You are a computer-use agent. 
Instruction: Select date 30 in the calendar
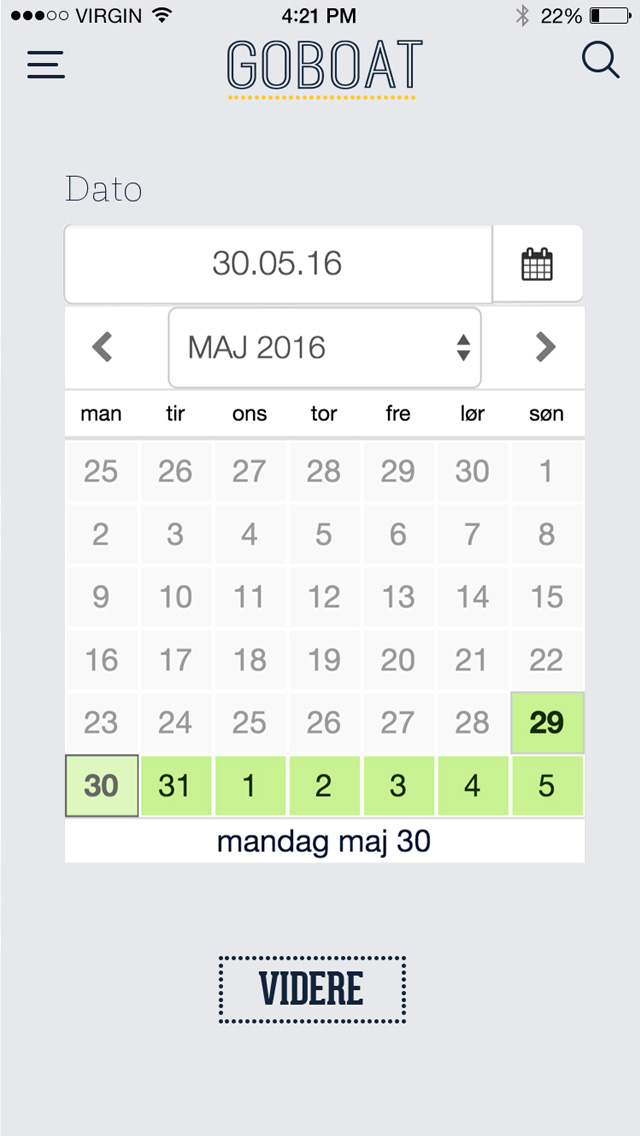(101, 786)
